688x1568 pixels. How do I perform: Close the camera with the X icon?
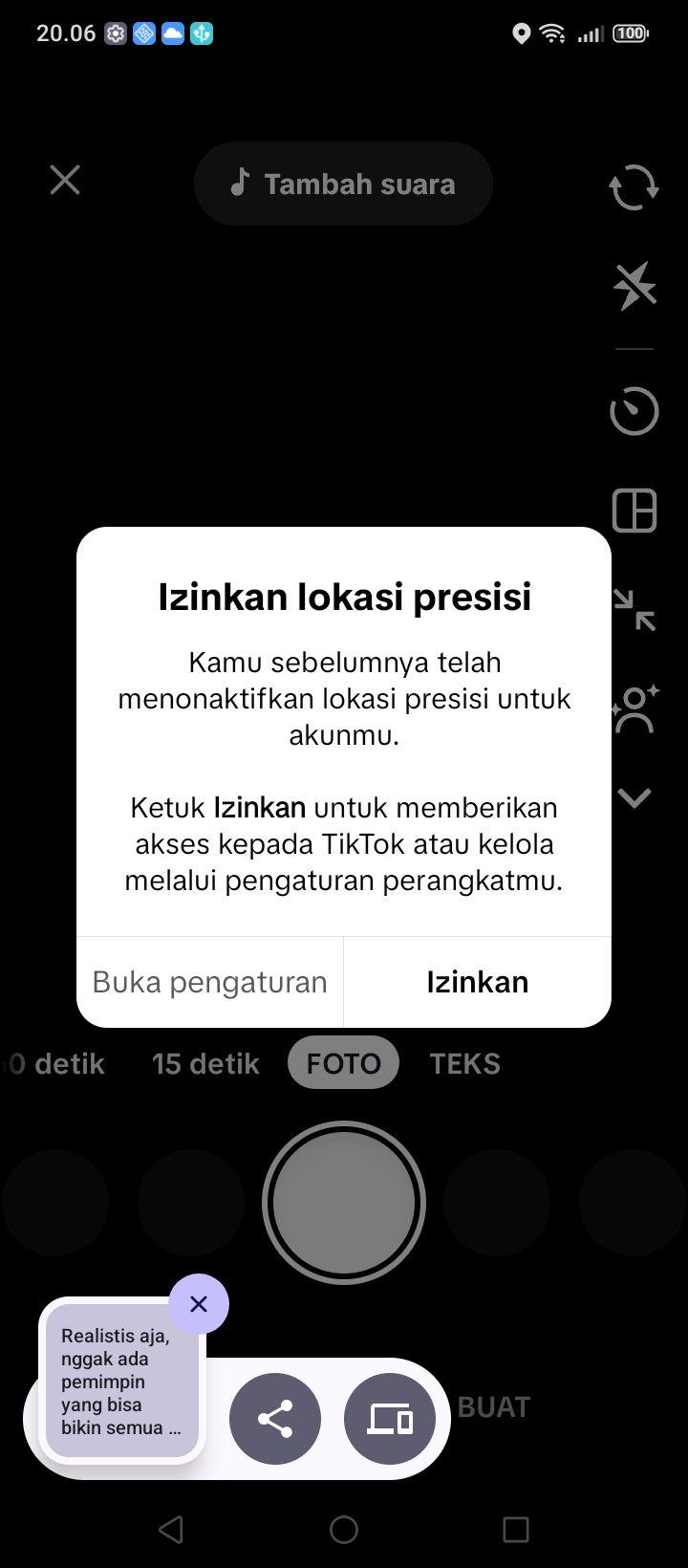click(x=65, y=180)
